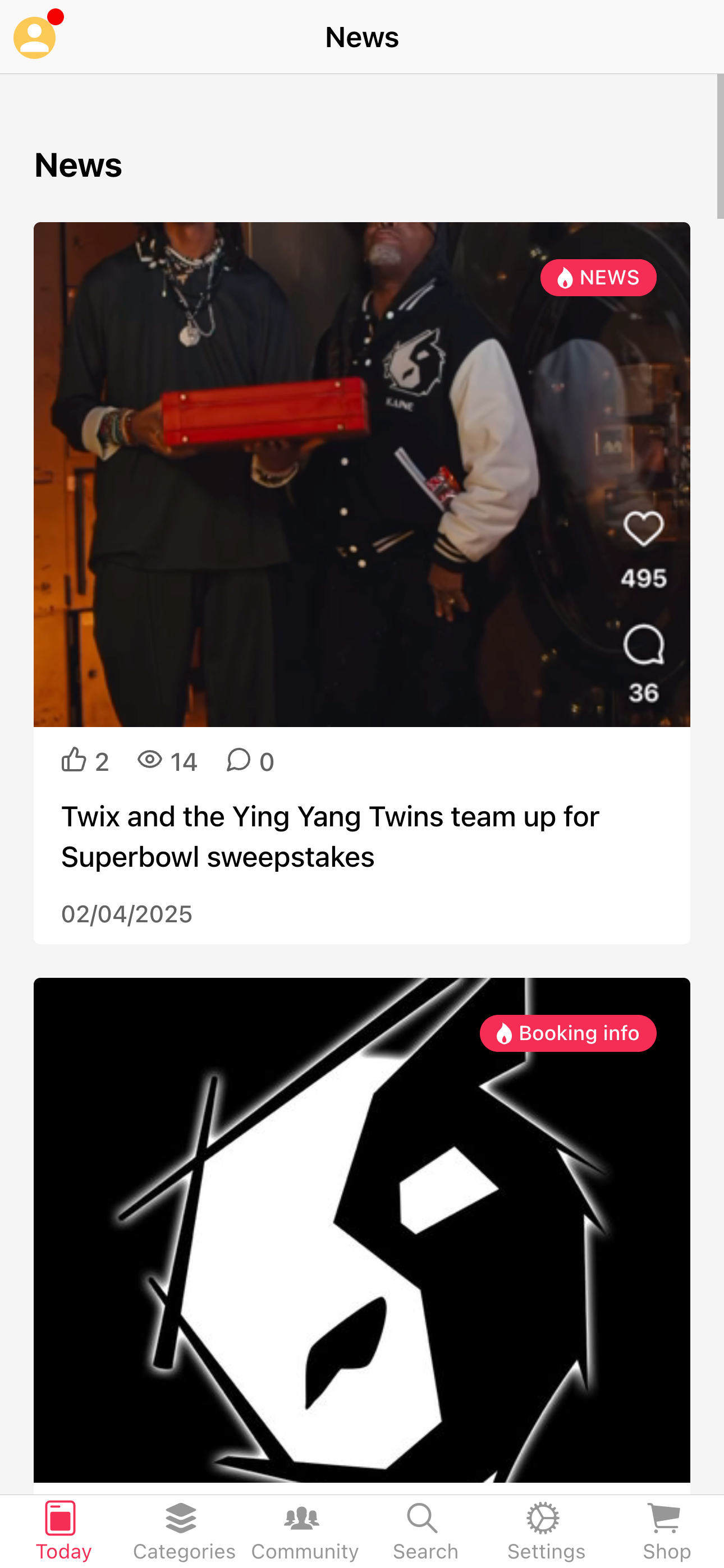Image resolution: width=724 pixels, height=1568 pixels.
Task: Like the Twix sweepstakes article with thumbs up
Action: coord(74,760)
